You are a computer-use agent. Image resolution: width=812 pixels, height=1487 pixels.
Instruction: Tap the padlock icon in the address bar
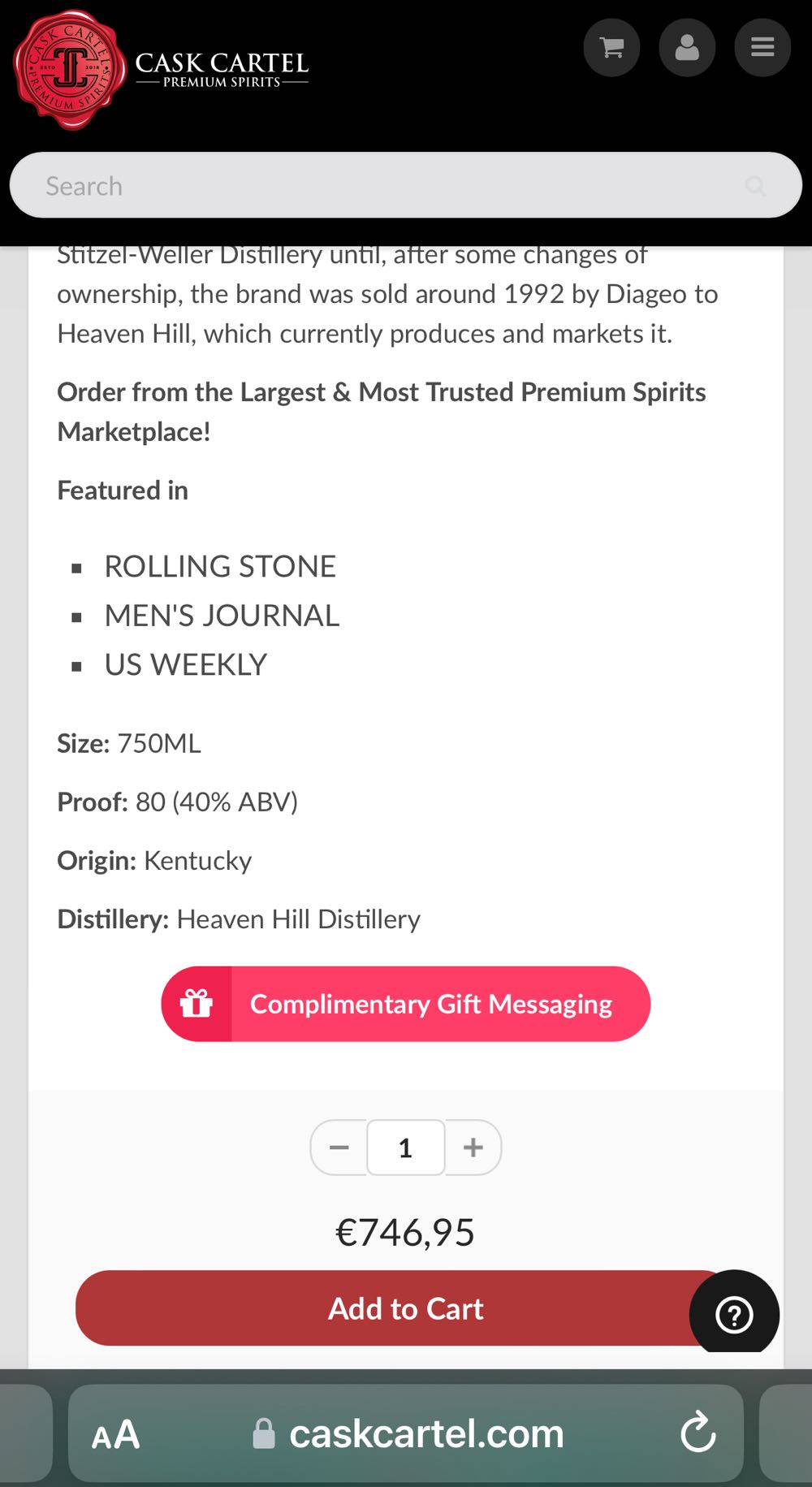(x=264, y=1433)
